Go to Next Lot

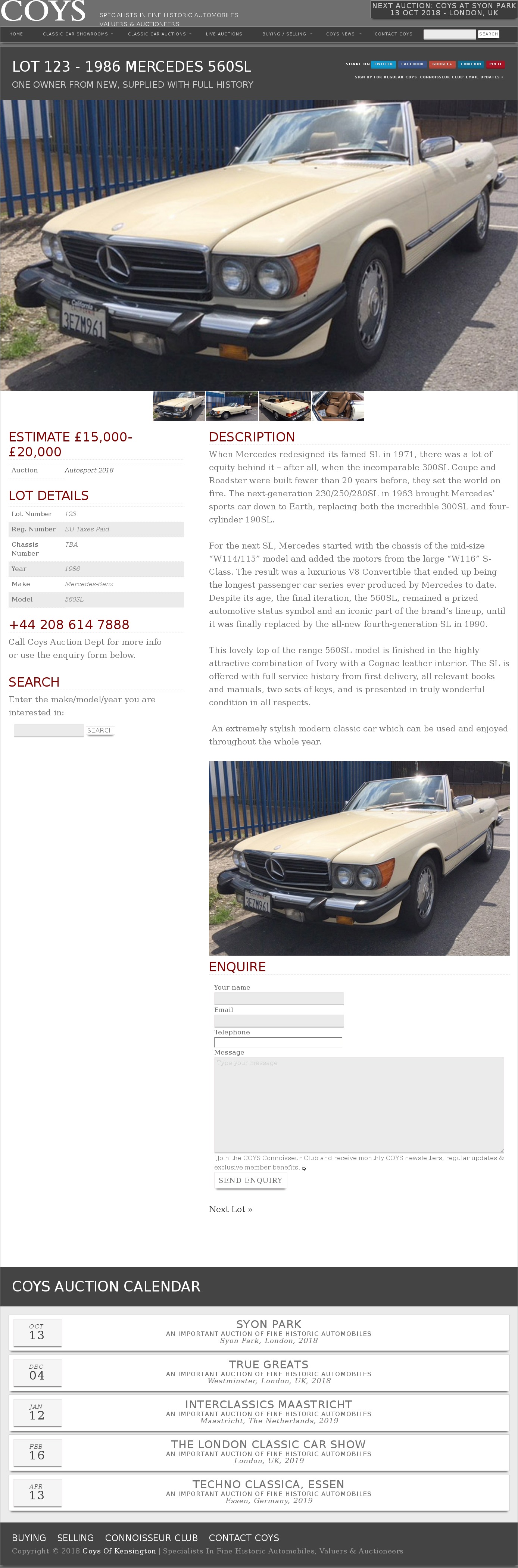click(x=231, y=1209)
